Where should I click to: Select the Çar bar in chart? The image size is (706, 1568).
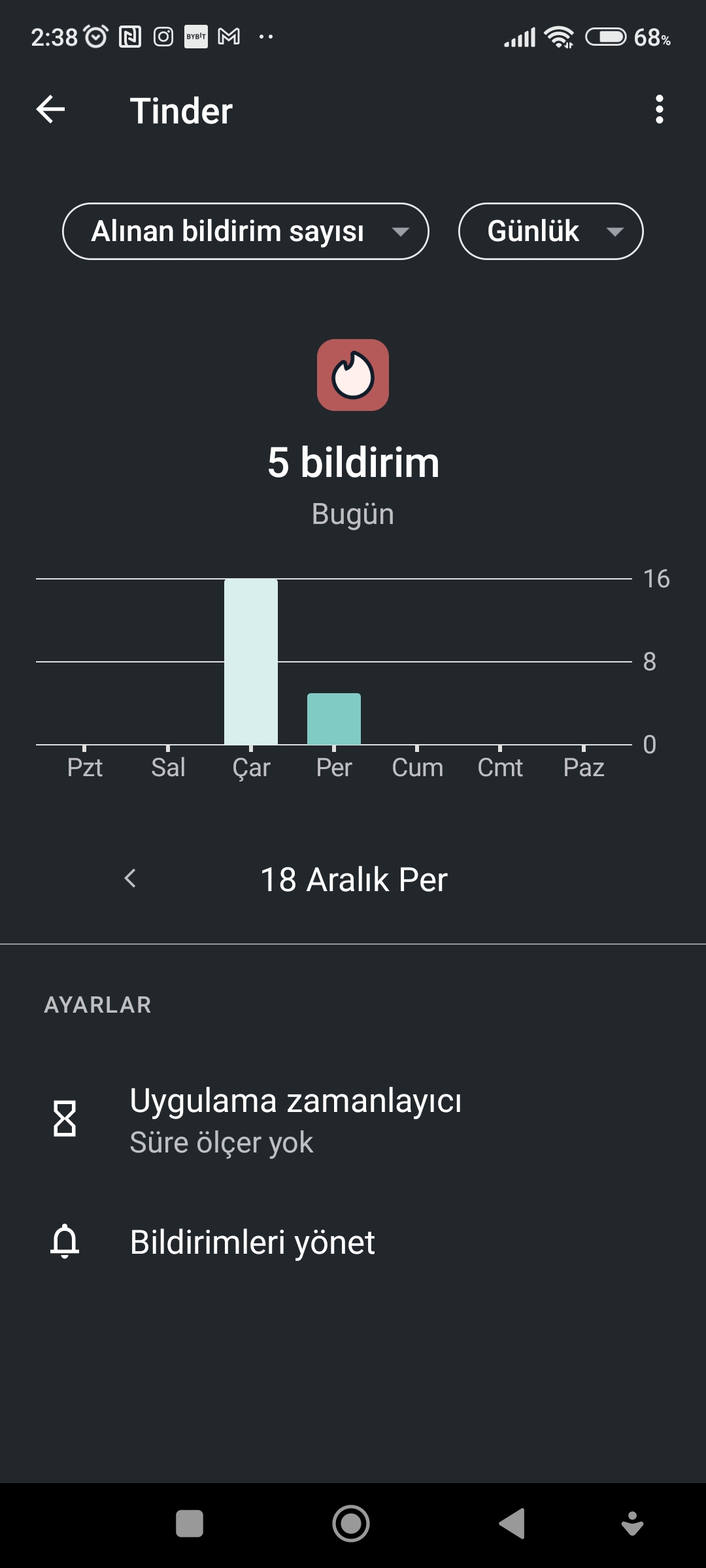tap(251, 661)
